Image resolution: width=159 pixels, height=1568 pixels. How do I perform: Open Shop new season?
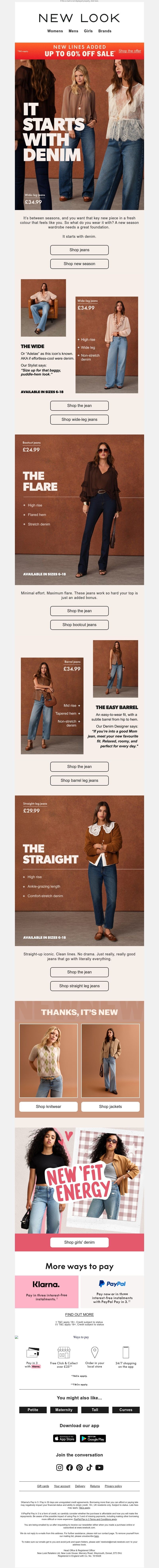pyautogui.click(x=79, y=264)
